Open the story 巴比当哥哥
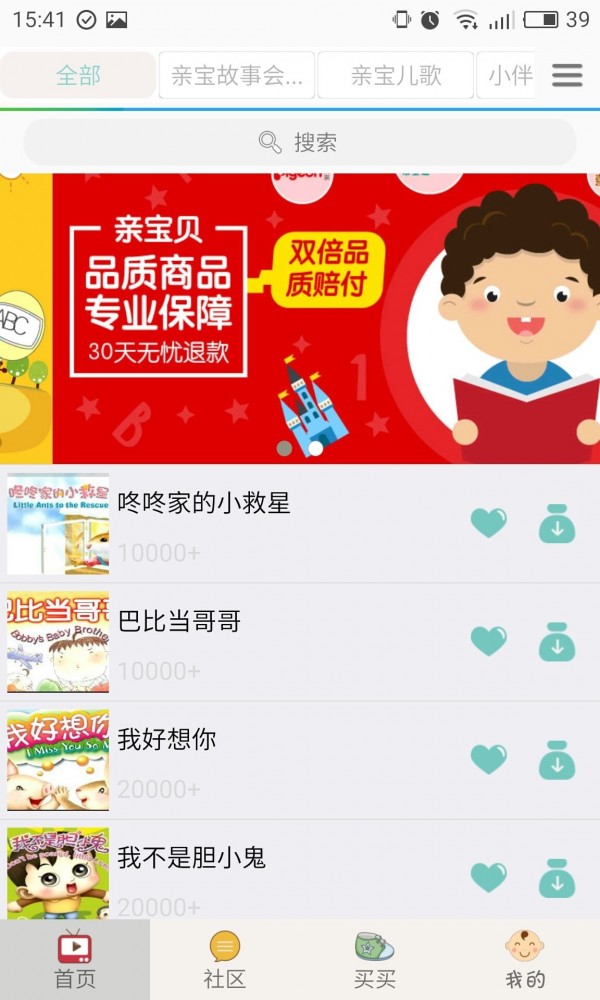600x1000 pixels. tap(180, 621)
